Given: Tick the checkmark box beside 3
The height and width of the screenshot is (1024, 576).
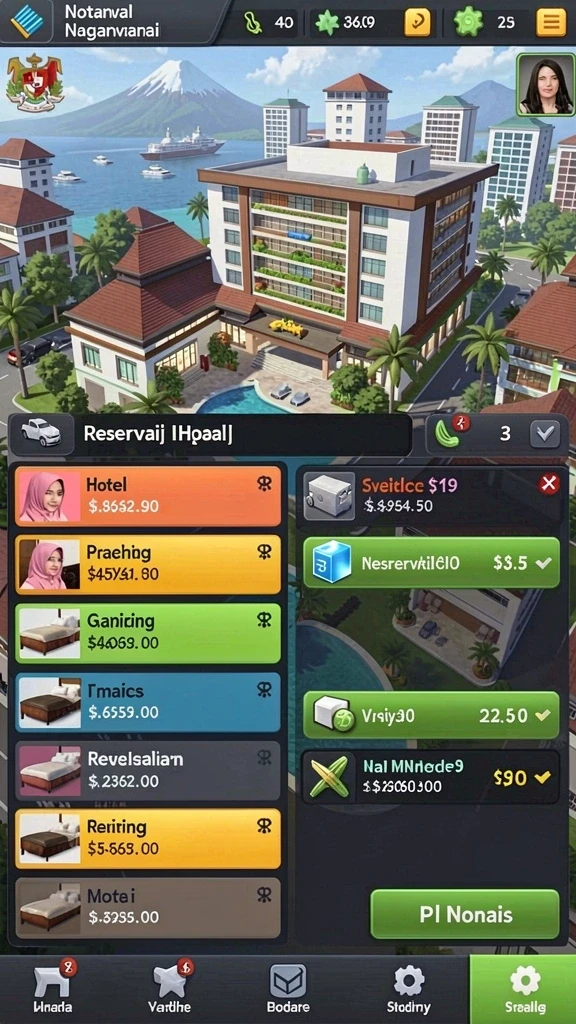Looking at the screenshot, I should (544, 434).
